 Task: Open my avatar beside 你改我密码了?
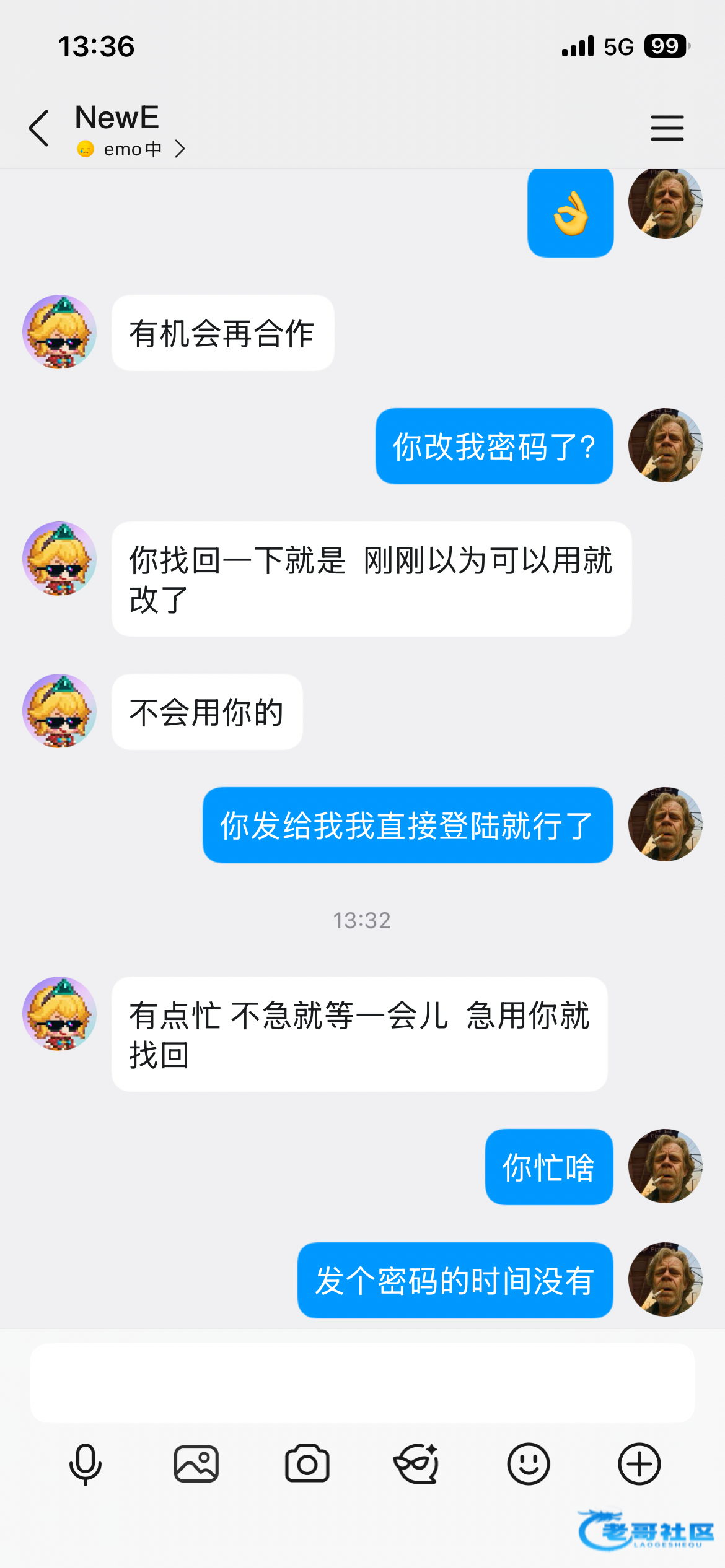[x=665, y=445]
